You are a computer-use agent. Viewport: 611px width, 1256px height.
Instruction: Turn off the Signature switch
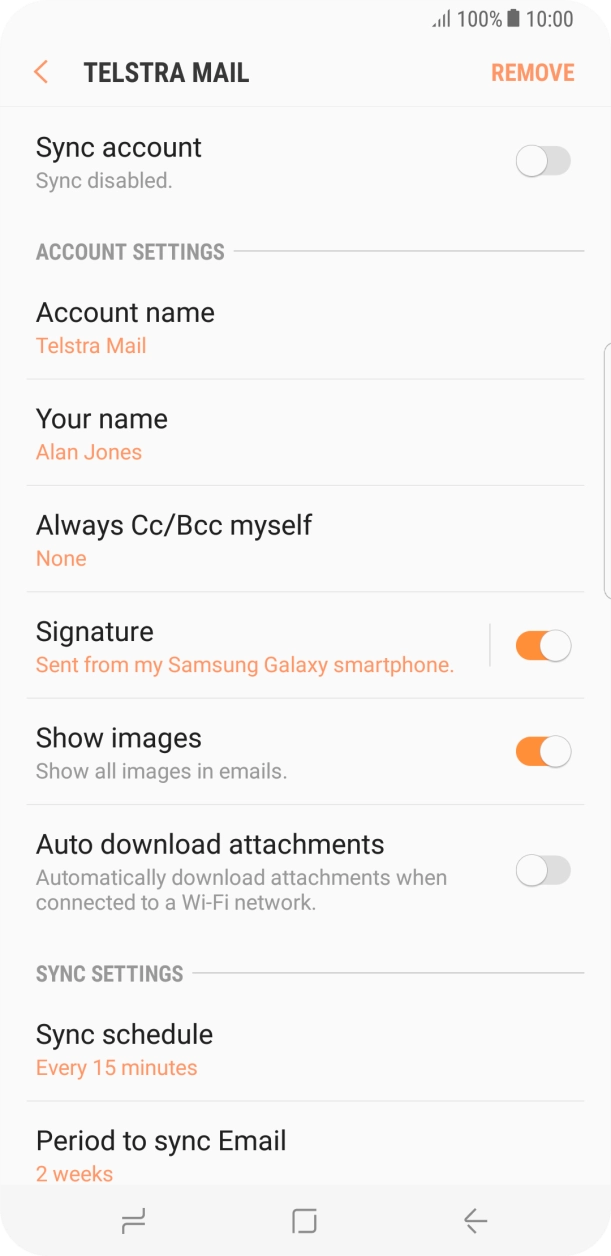542,646
